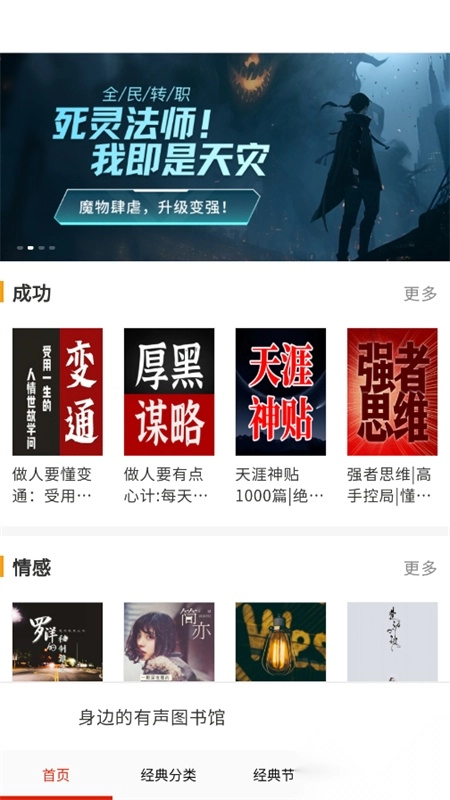This screenshot has width=450, height=800.
Task: Show more in the 情感 section
Action: tap(420, 568)
